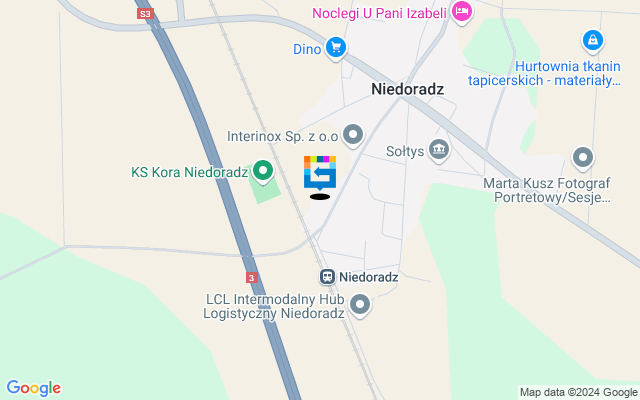This screenshot has height=400, width=640.
Task: Select the Noclegi U Pani Izabeli lodging pin
Action: [461, 12]
